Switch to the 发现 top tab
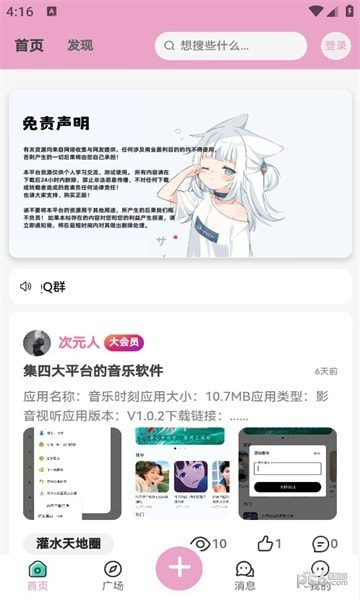The height and width of the screenshot is (600, 360). tap(80, 46)
